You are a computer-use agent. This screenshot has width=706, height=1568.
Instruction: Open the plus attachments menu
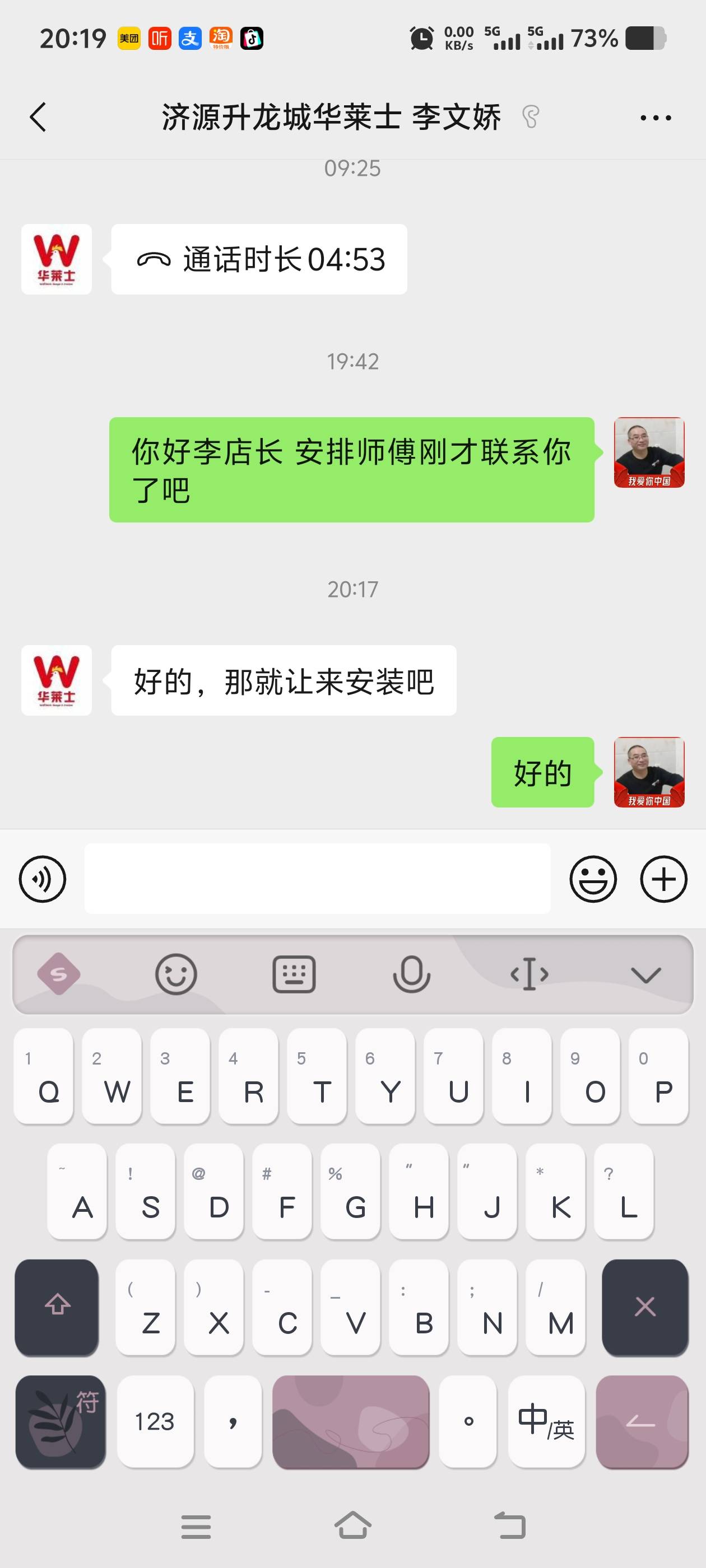[663, 878]
